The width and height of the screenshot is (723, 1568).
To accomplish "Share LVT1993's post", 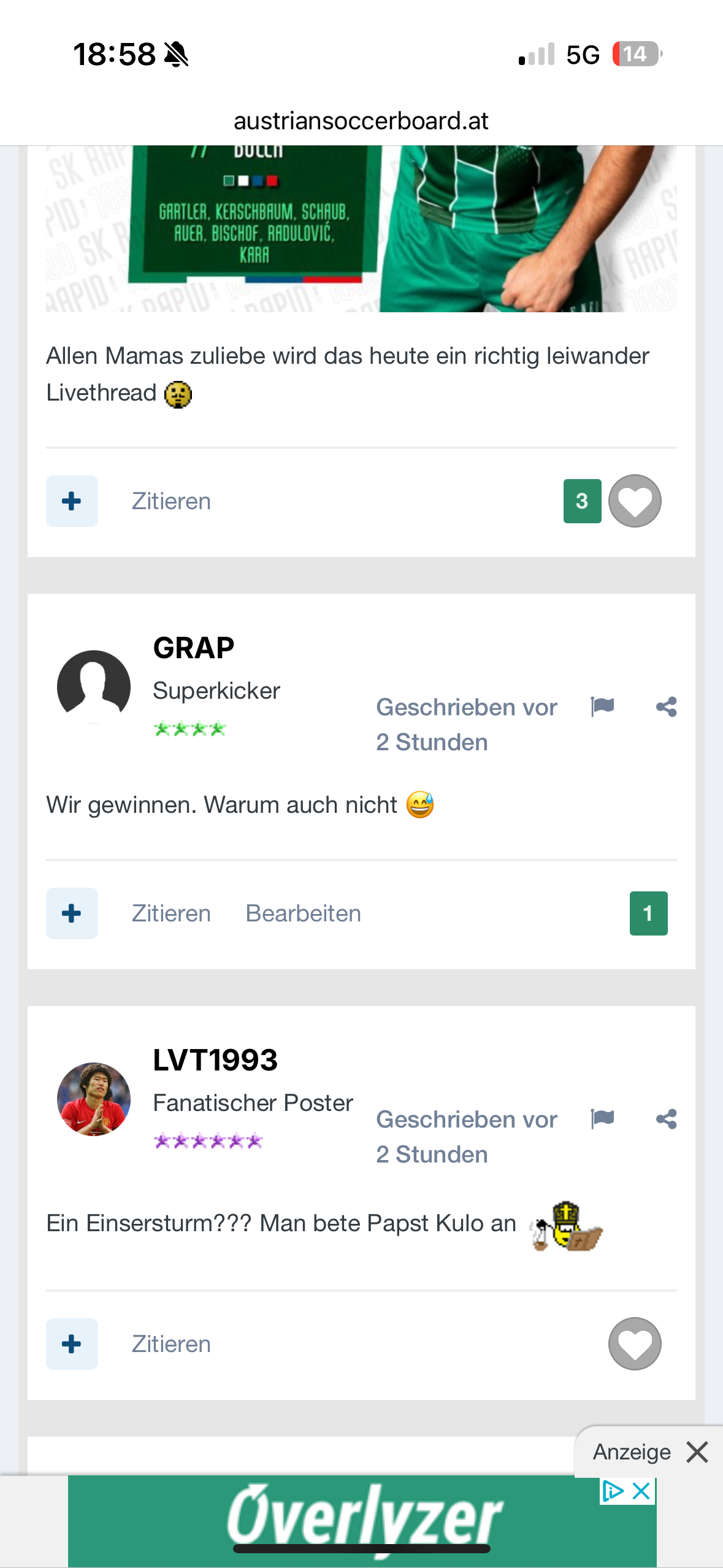I will point(666,1119).
